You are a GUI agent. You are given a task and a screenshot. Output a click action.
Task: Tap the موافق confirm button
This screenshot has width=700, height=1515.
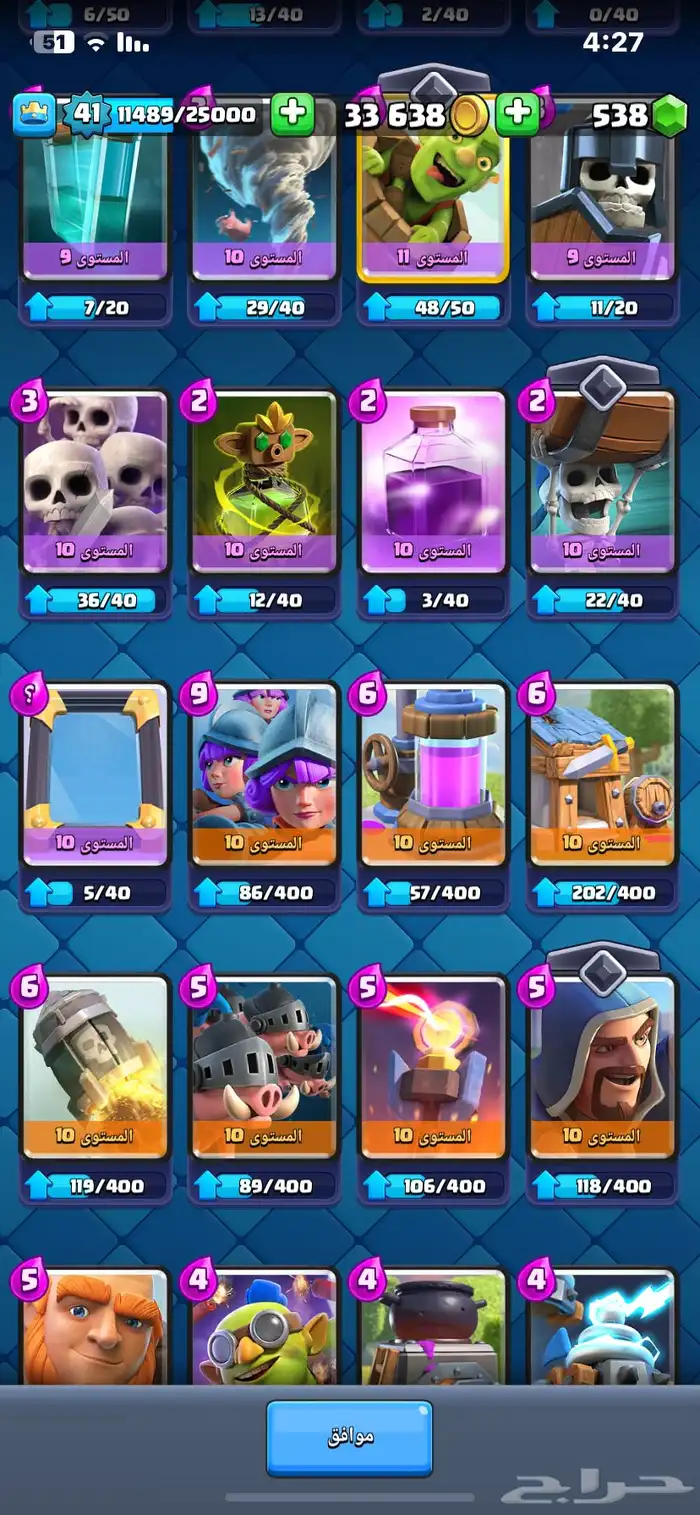pos(349,1437)
